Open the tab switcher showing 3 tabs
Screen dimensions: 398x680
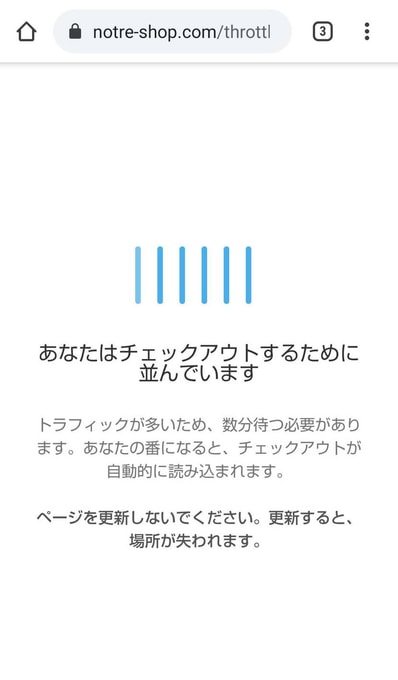tap(323, 32)
